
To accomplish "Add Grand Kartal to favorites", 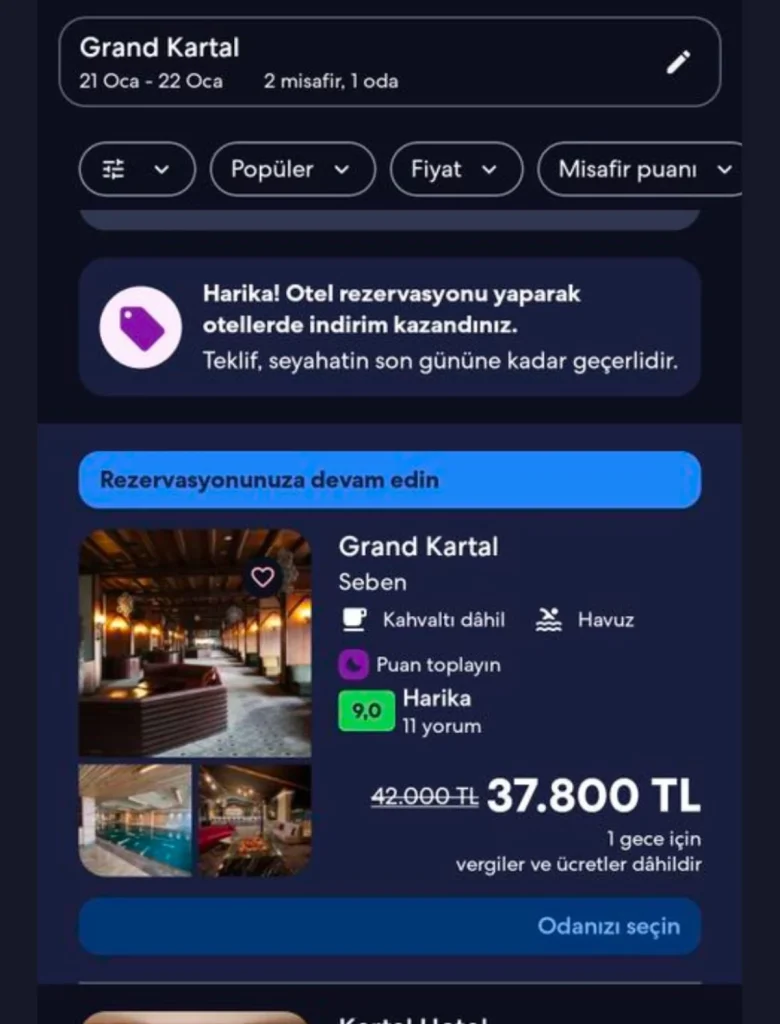I will click(x=262, y=577).
